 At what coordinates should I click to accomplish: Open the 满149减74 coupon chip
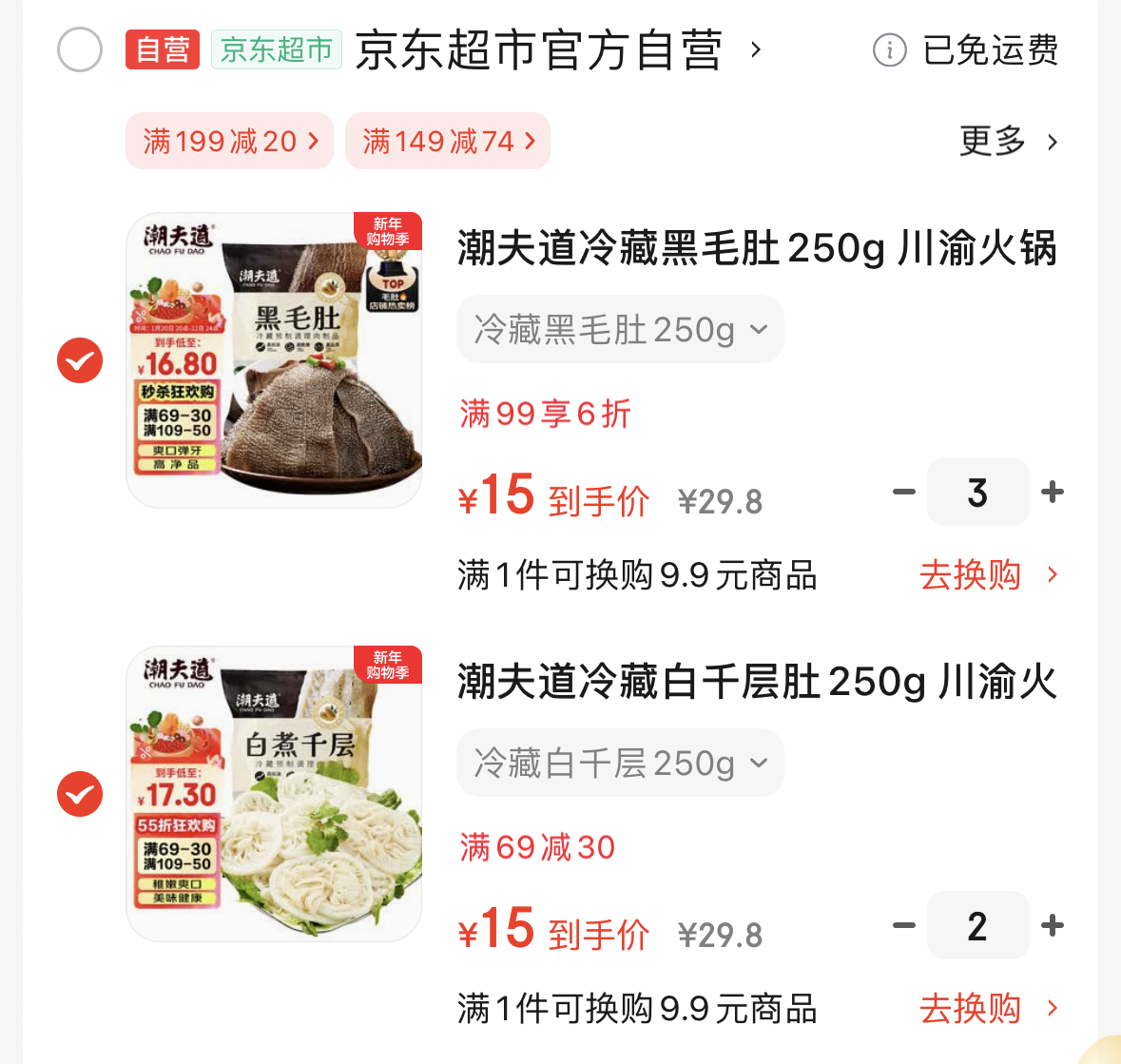448,142
